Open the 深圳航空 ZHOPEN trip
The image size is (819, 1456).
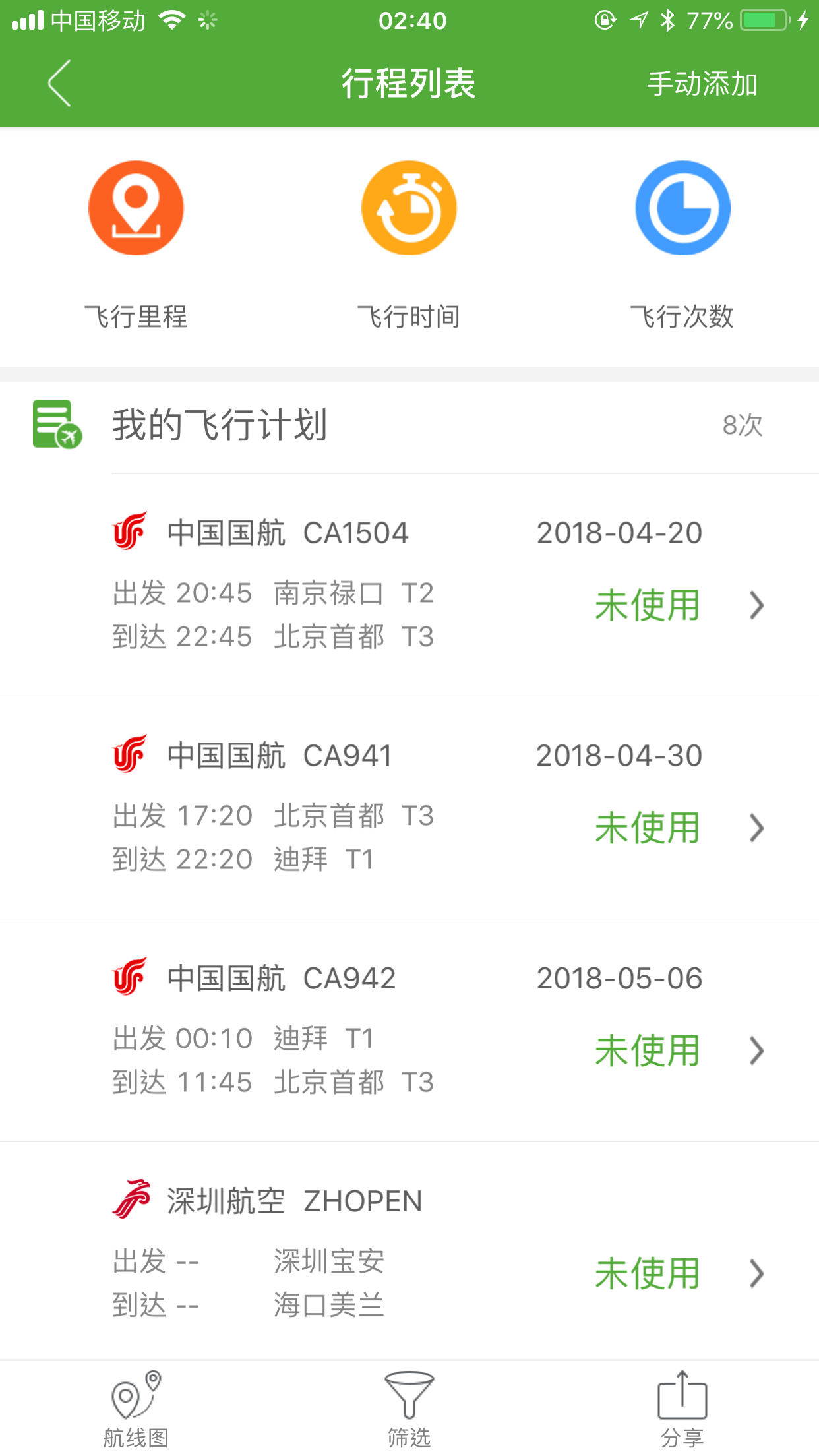[x=409, y=1252]
